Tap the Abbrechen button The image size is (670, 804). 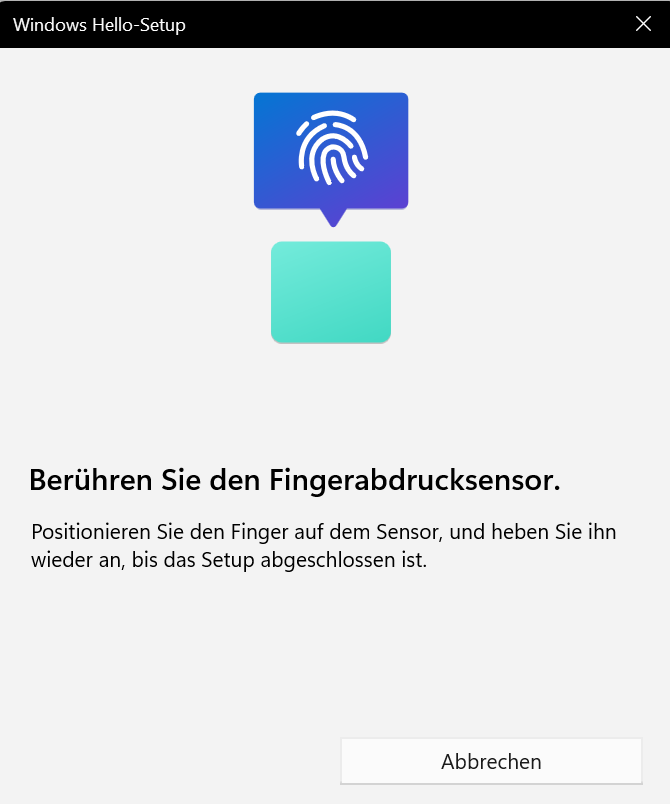pyautogui.click(x=491, y=762)
